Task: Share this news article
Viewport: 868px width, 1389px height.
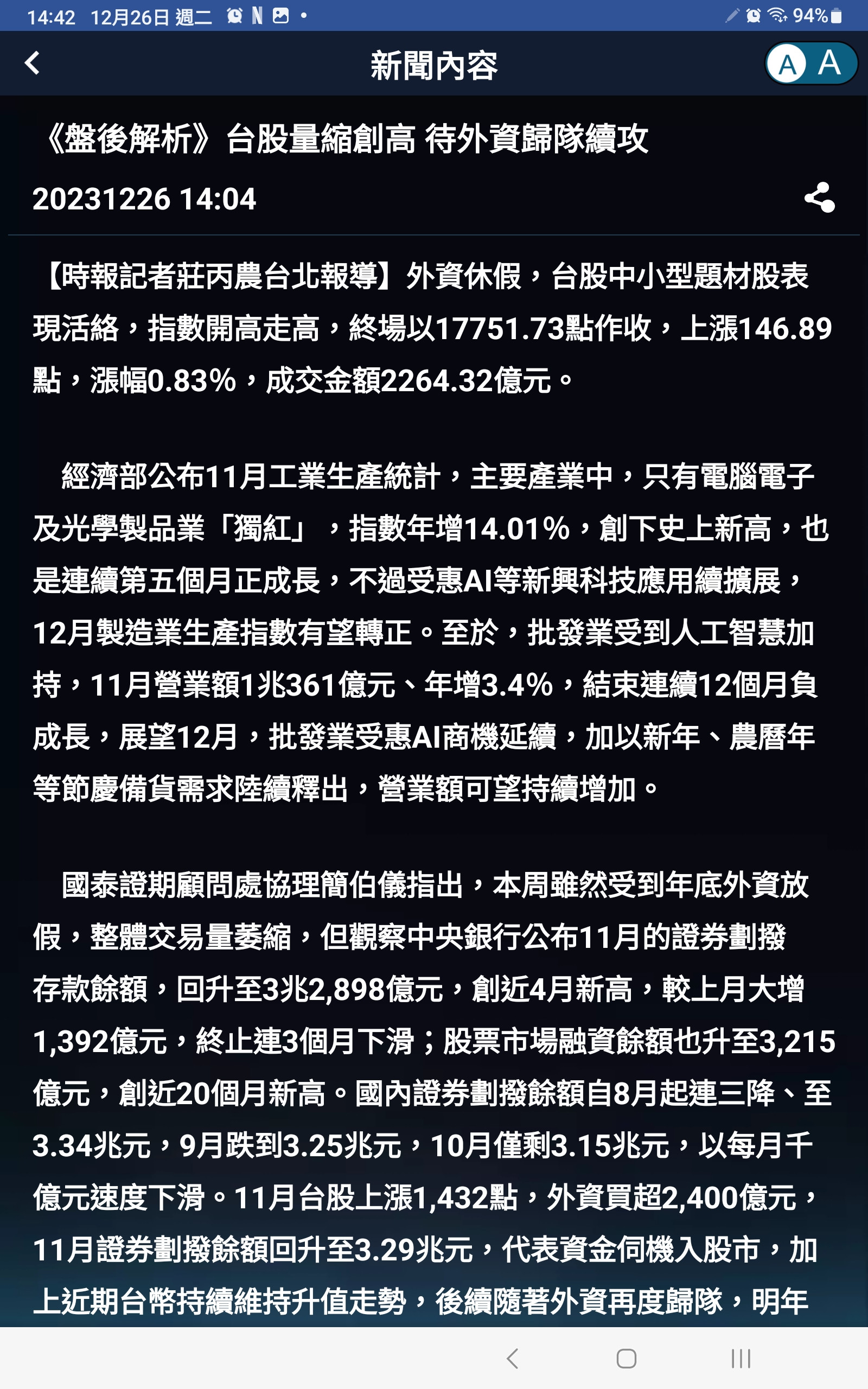Action: click(819, 197)
